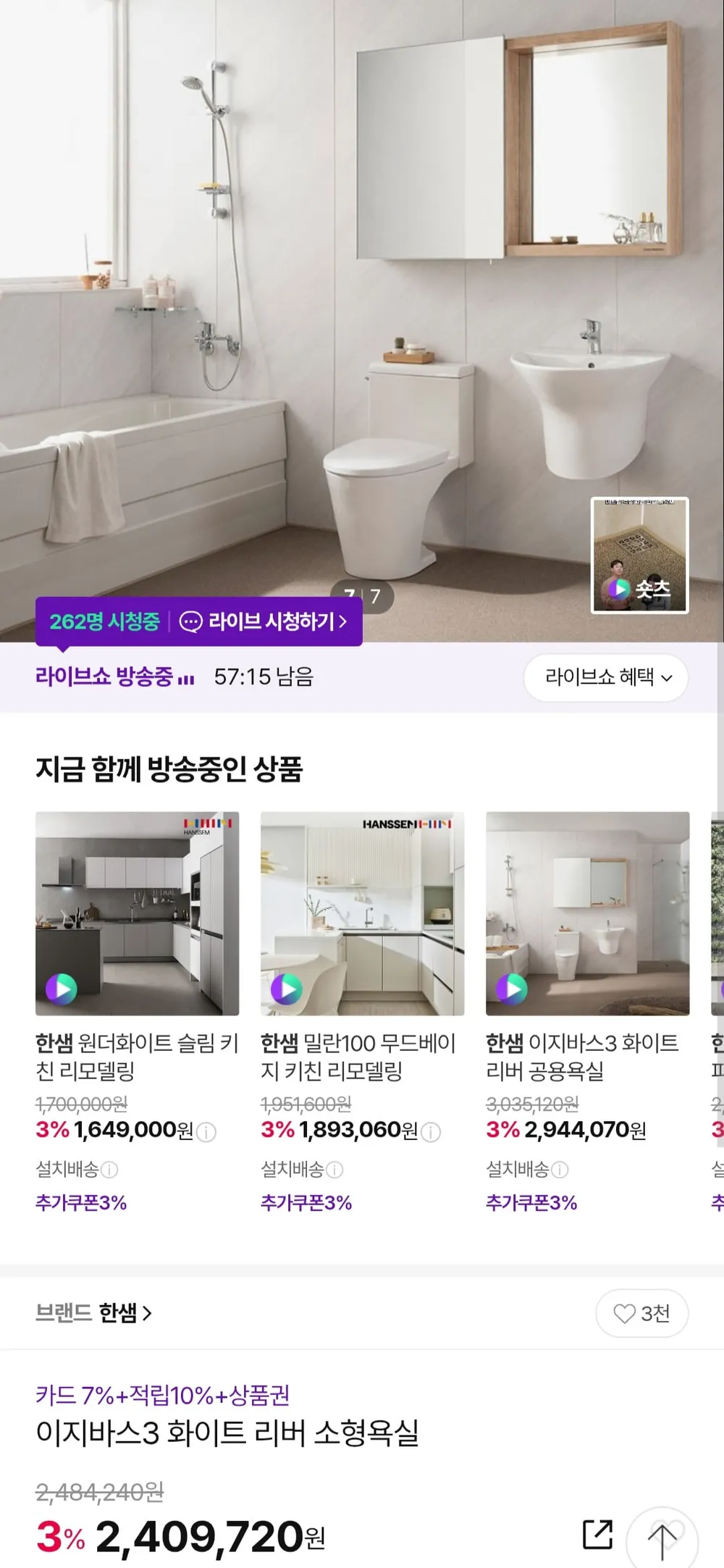Show price info for the 1,649,000원 item

[x=206, y=1132]
